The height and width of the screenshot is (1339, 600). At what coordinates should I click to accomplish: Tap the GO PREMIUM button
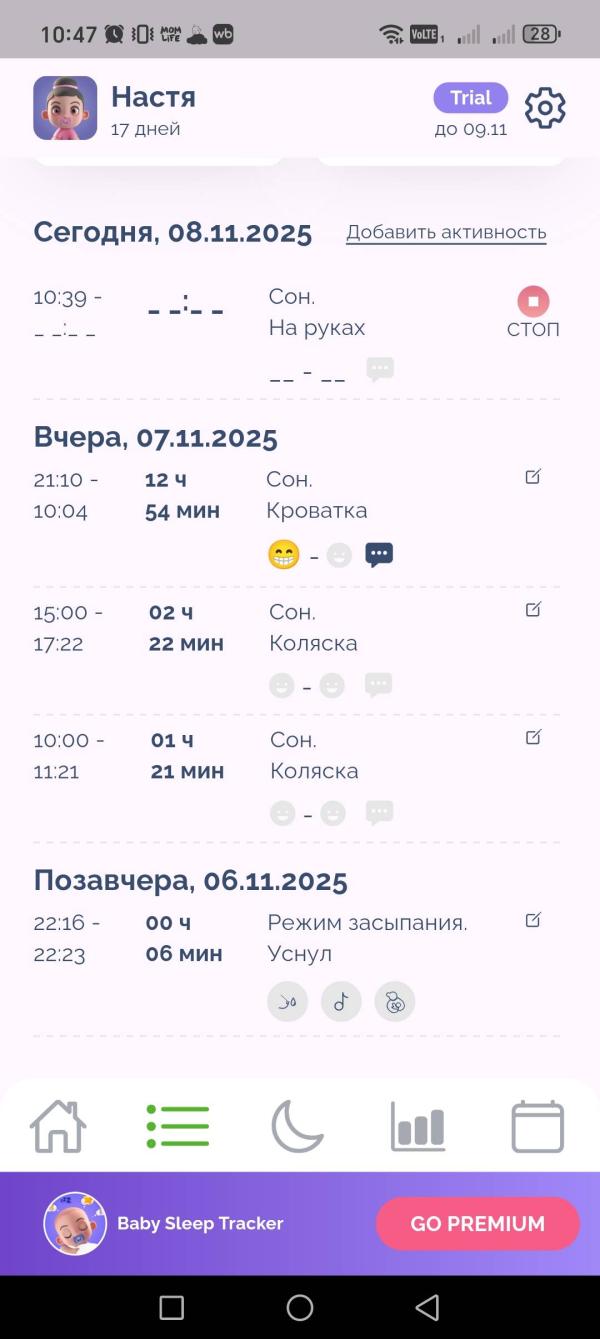477,1224
